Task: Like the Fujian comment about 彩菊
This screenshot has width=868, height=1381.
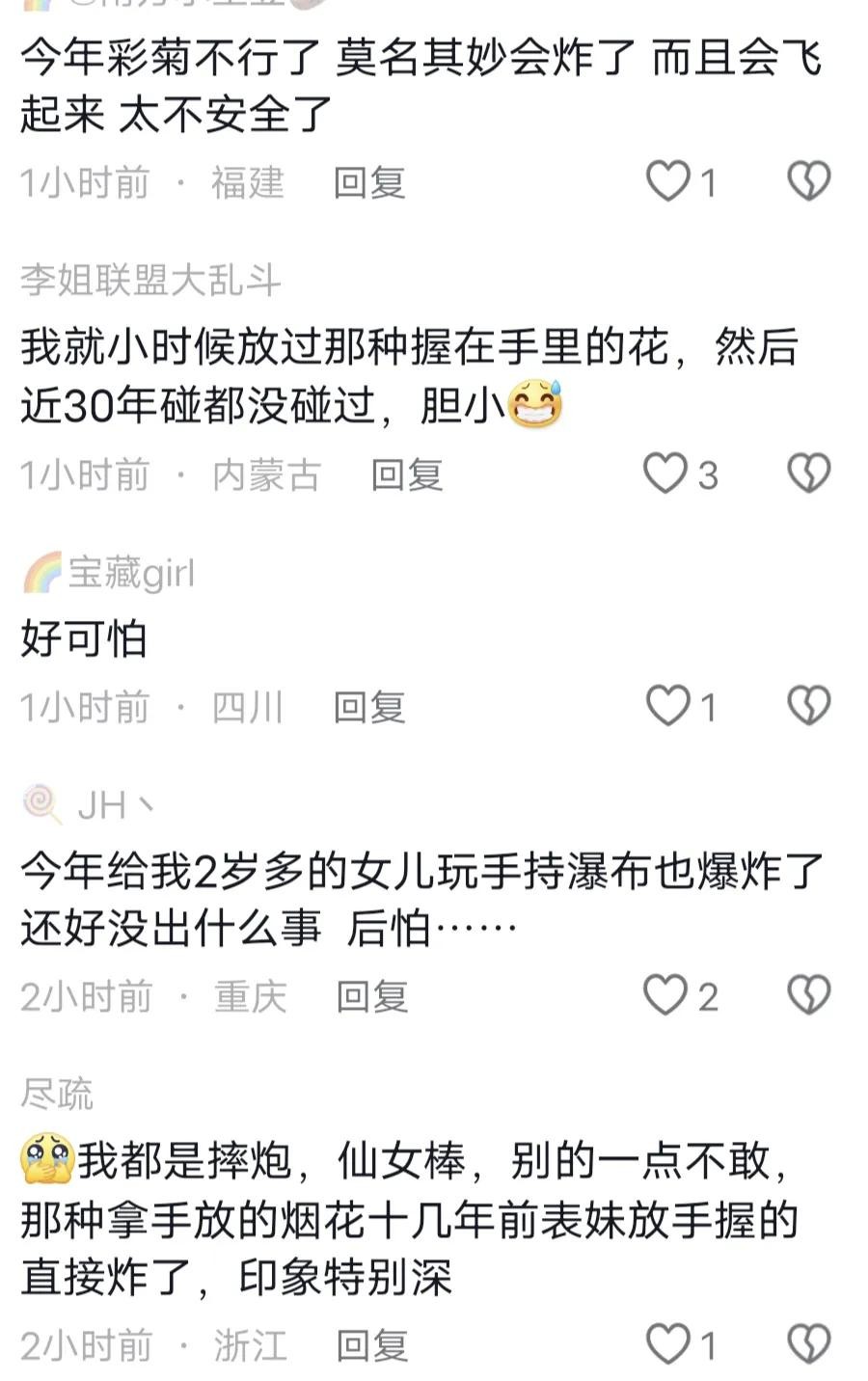Action: [667, 181]
